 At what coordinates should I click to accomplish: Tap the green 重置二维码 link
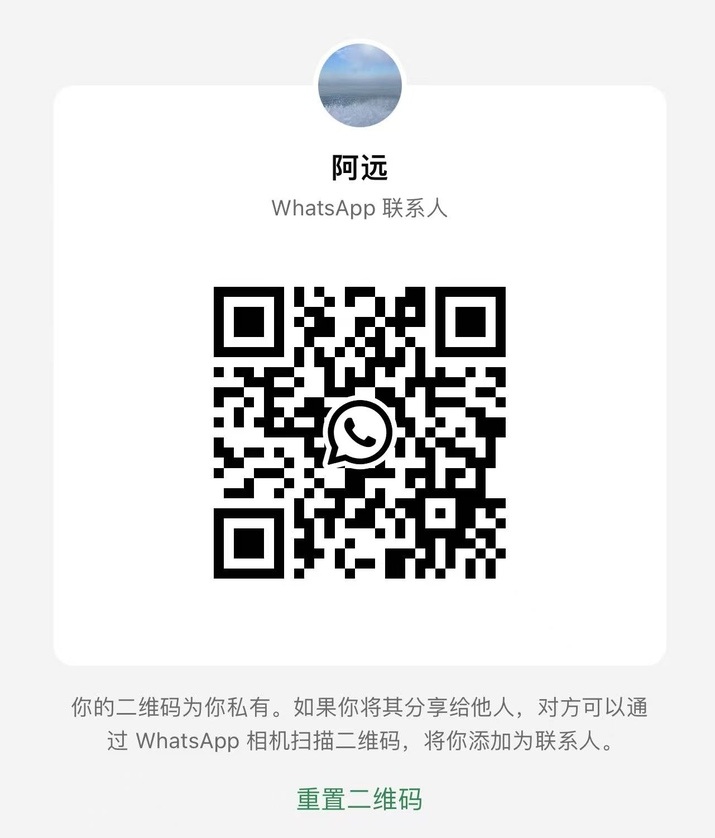click(359, 799)
